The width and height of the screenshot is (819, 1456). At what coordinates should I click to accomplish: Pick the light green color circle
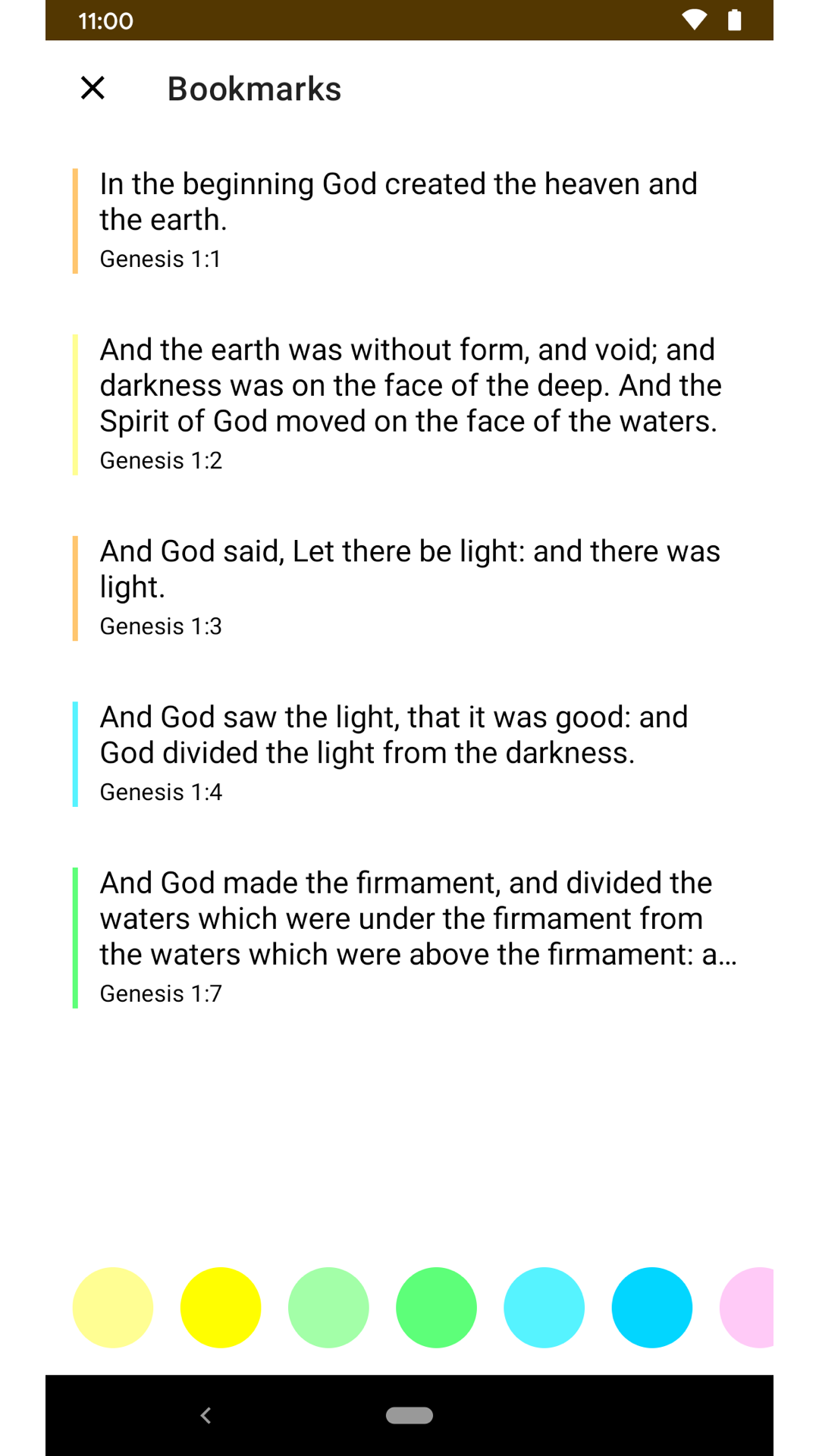328,1307
